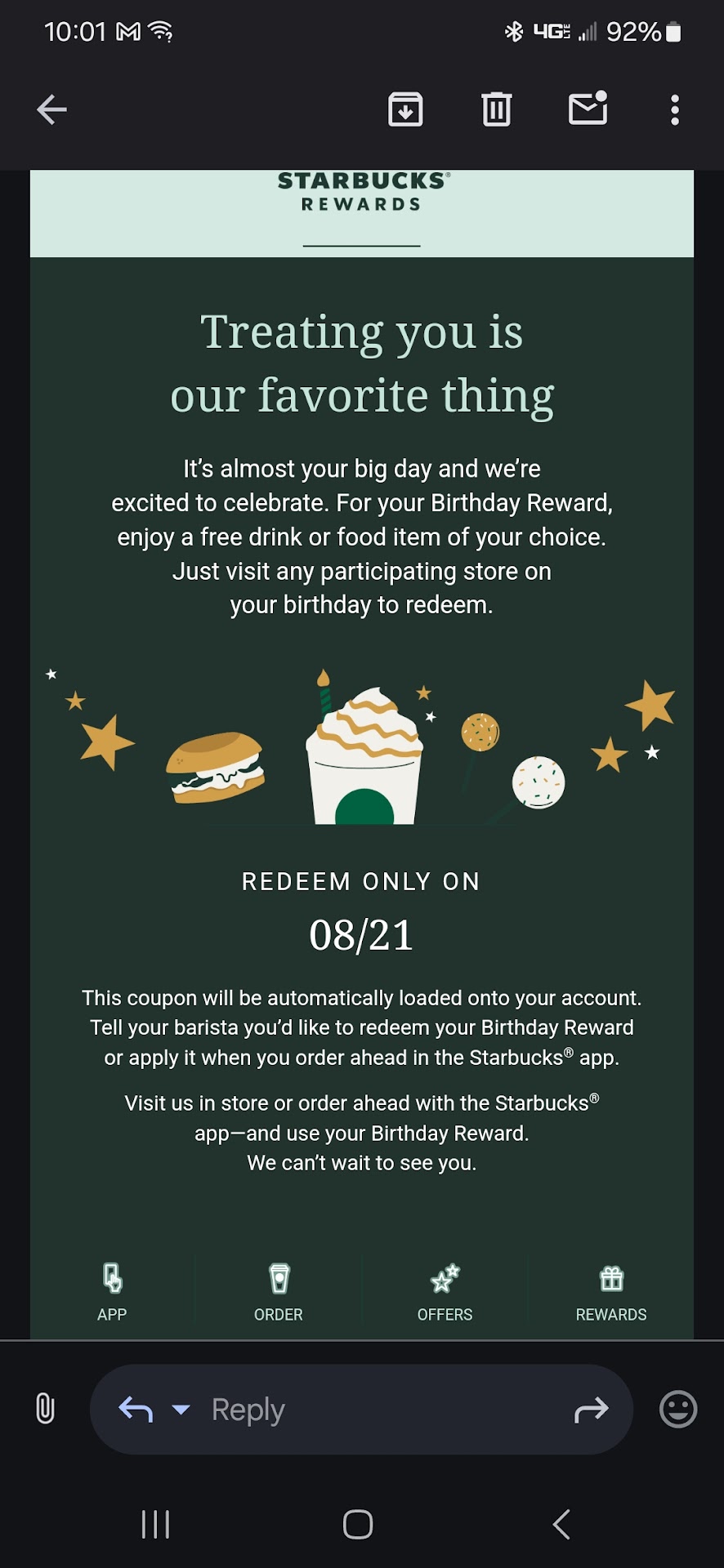Add an emoji reaction
The height and width of the screenshot is (1568, 724).
678,1409
